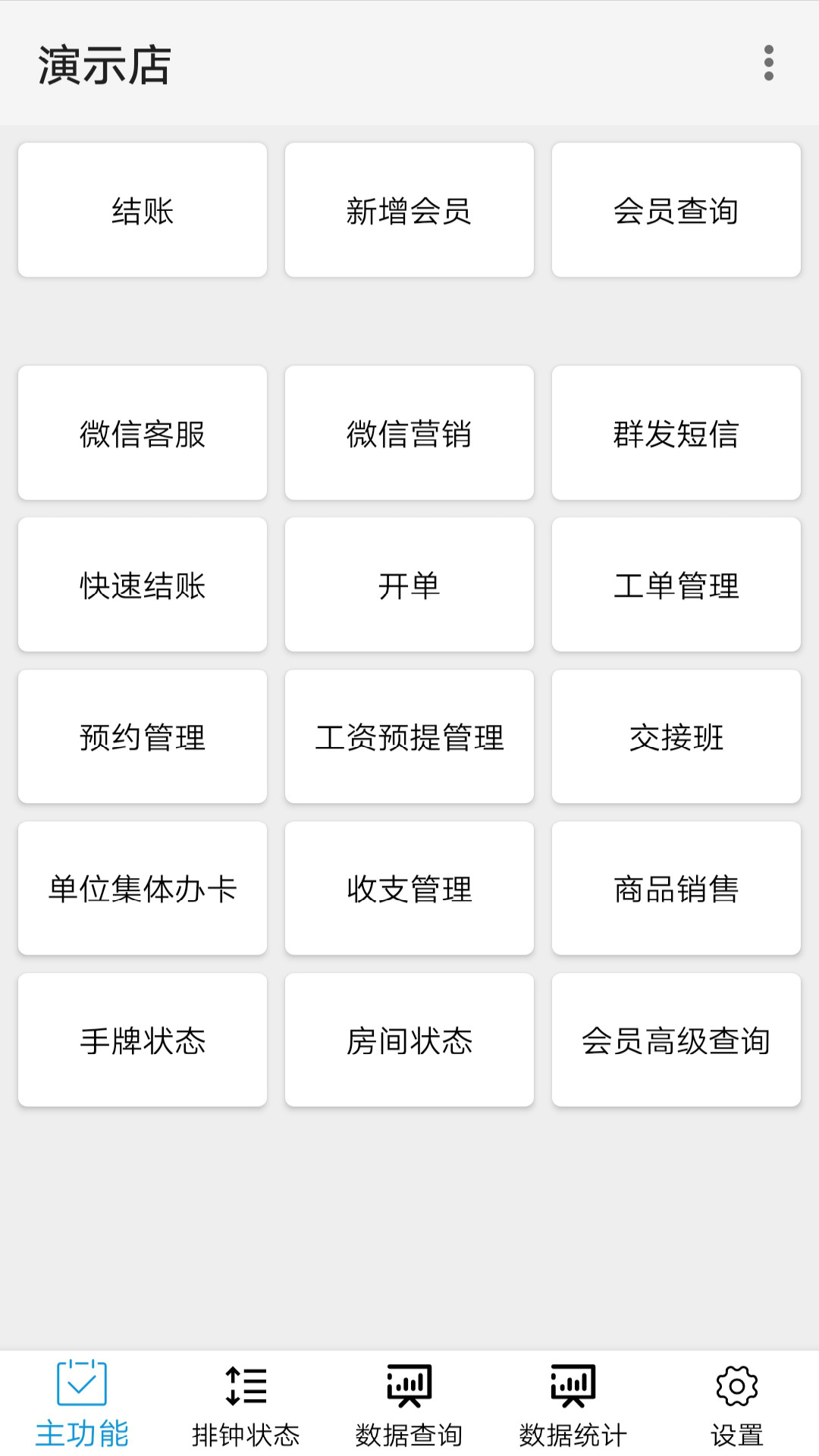Select the 数据查询 data query icon

tap(409, 1389)
